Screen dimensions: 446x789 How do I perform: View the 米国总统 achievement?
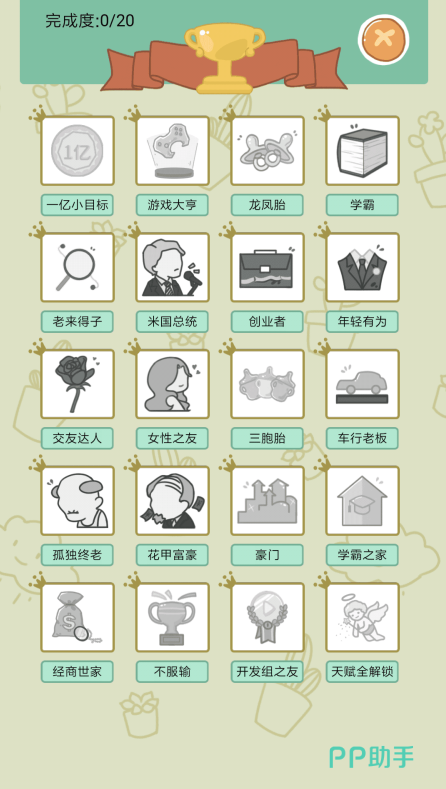(x=172, y=267)
